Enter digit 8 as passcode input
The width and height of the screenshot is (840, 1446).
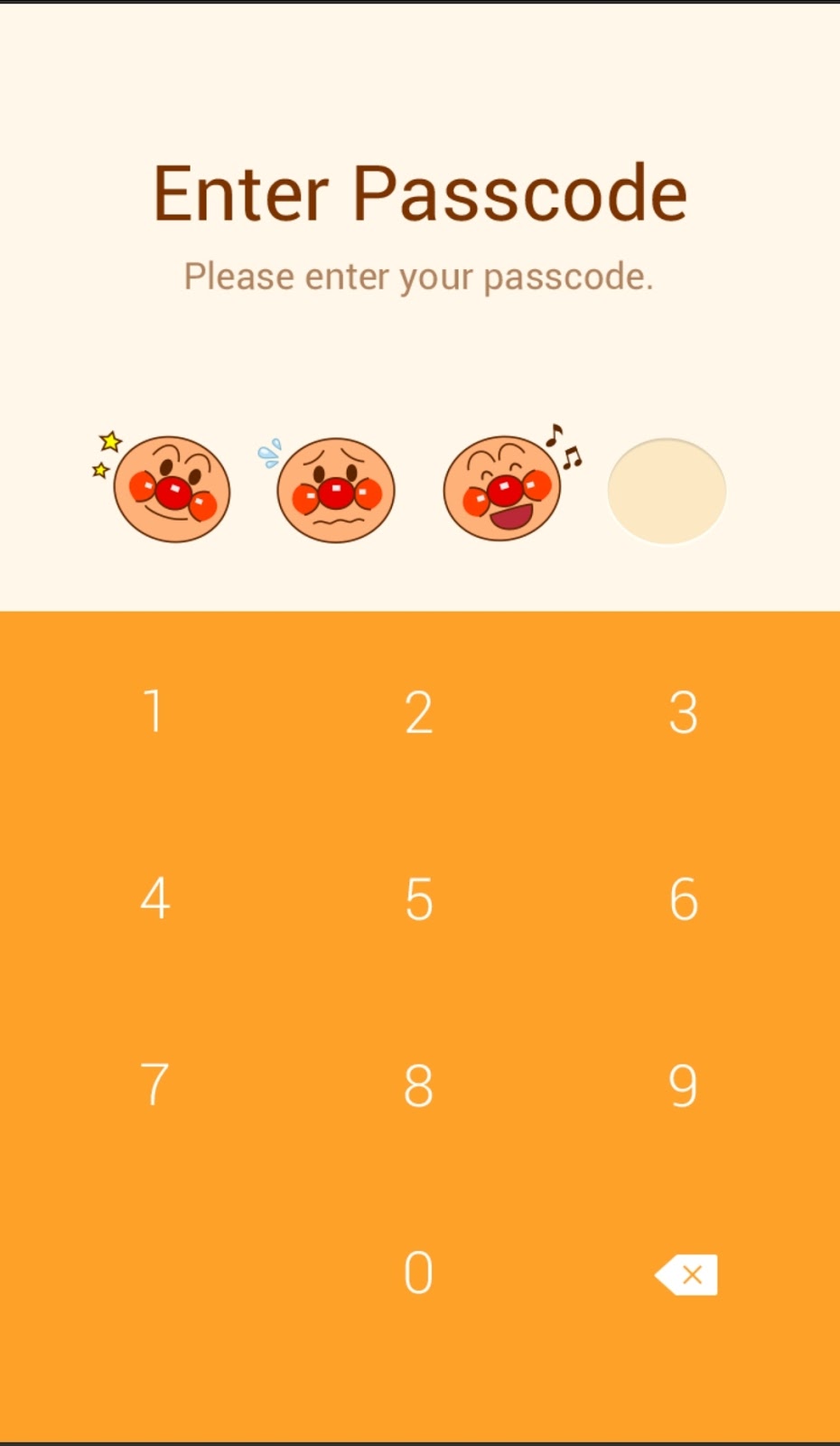click(418, 1084)
